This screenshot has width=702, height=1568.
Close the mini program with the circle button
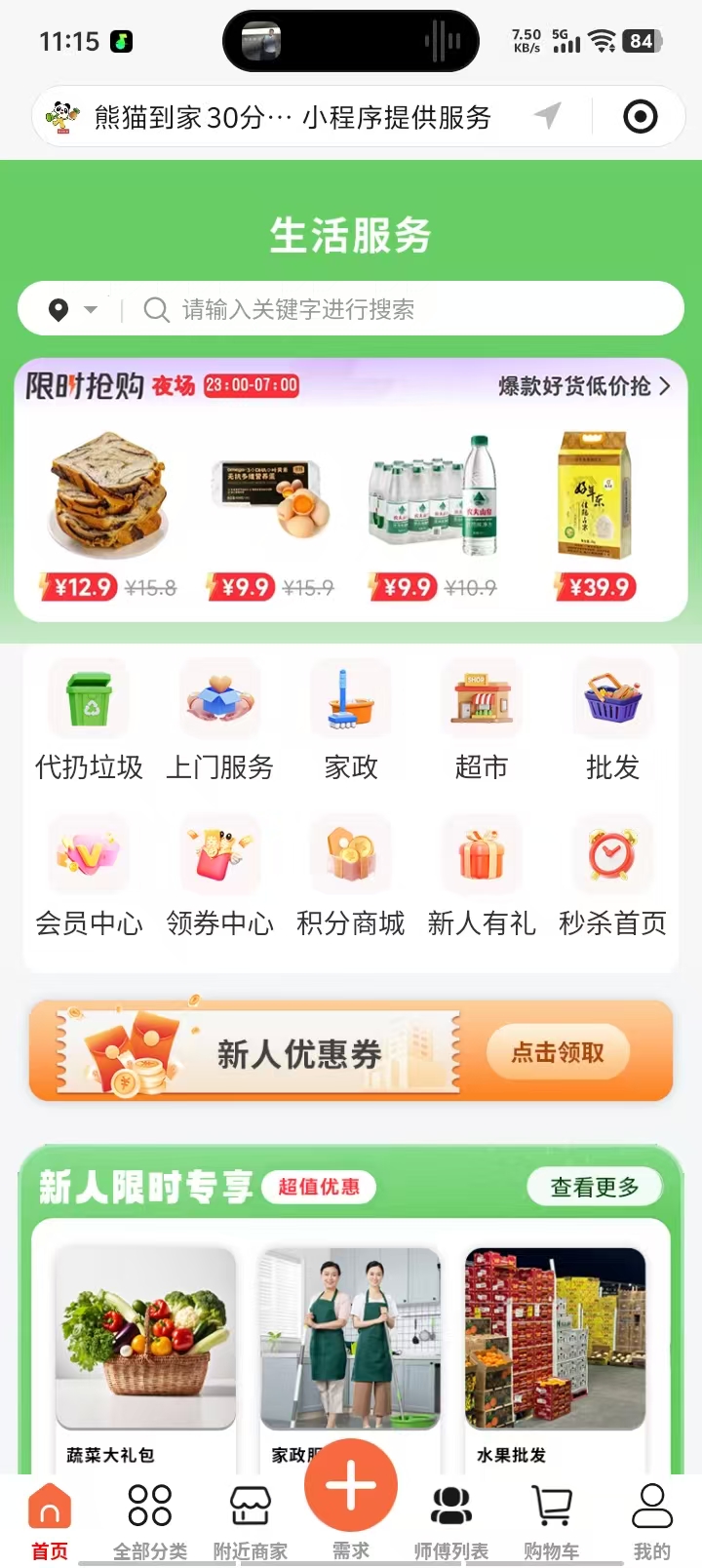coord(641,117)
